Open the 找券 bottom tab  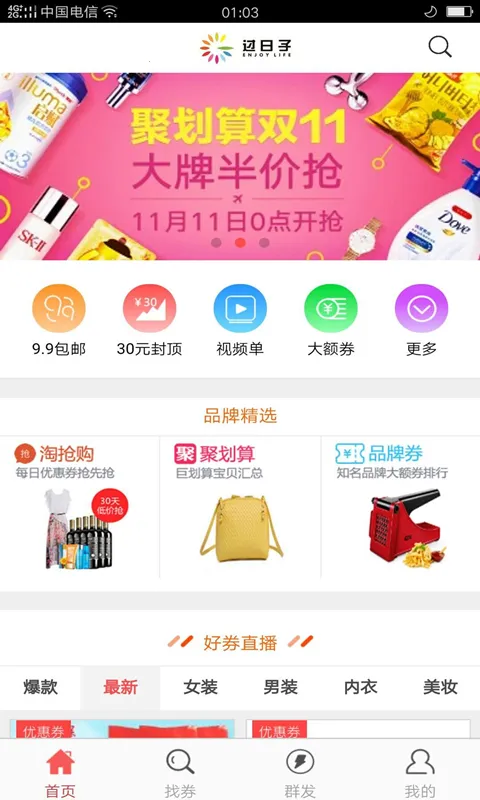click(x=180, y=771)
